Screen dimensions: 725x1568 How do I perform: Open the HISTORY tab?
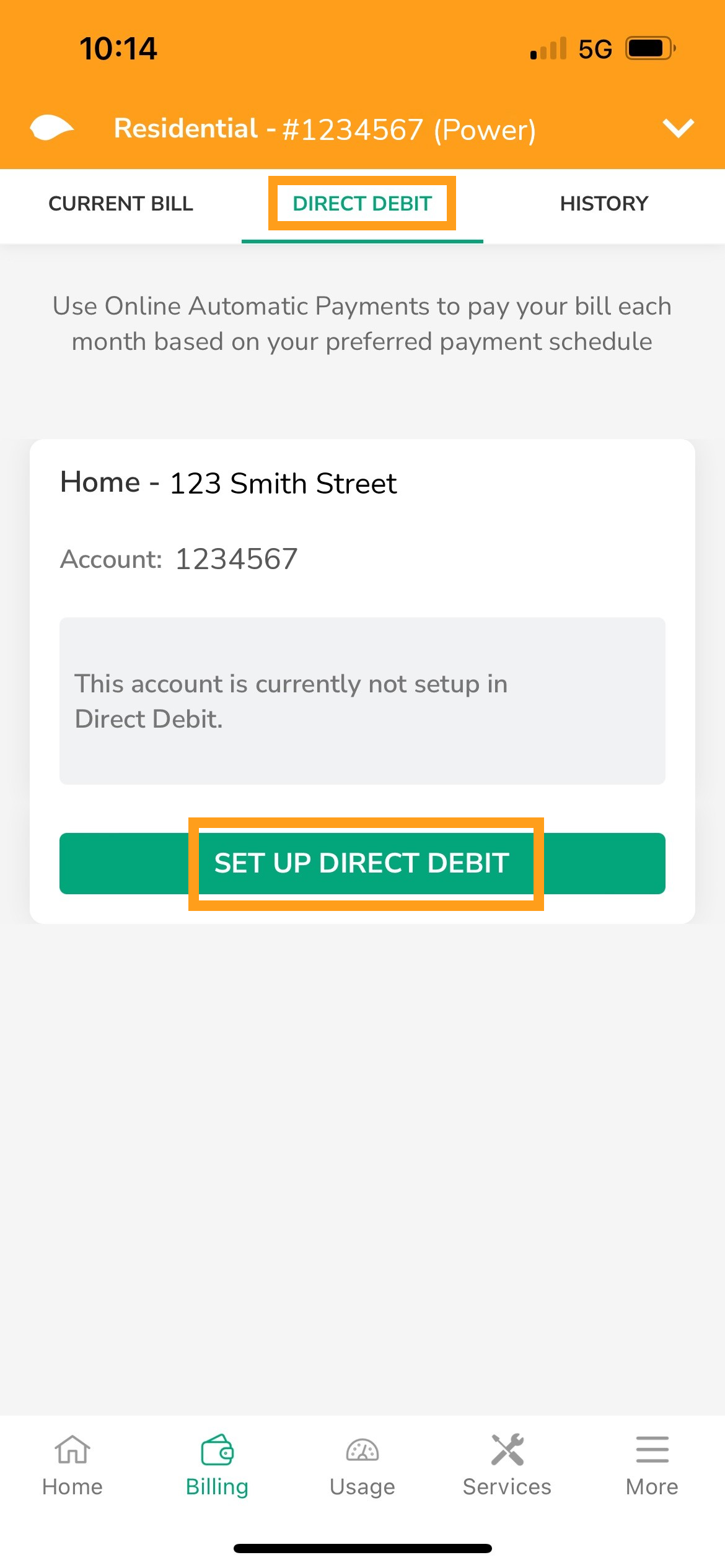[x=604, y=204]
